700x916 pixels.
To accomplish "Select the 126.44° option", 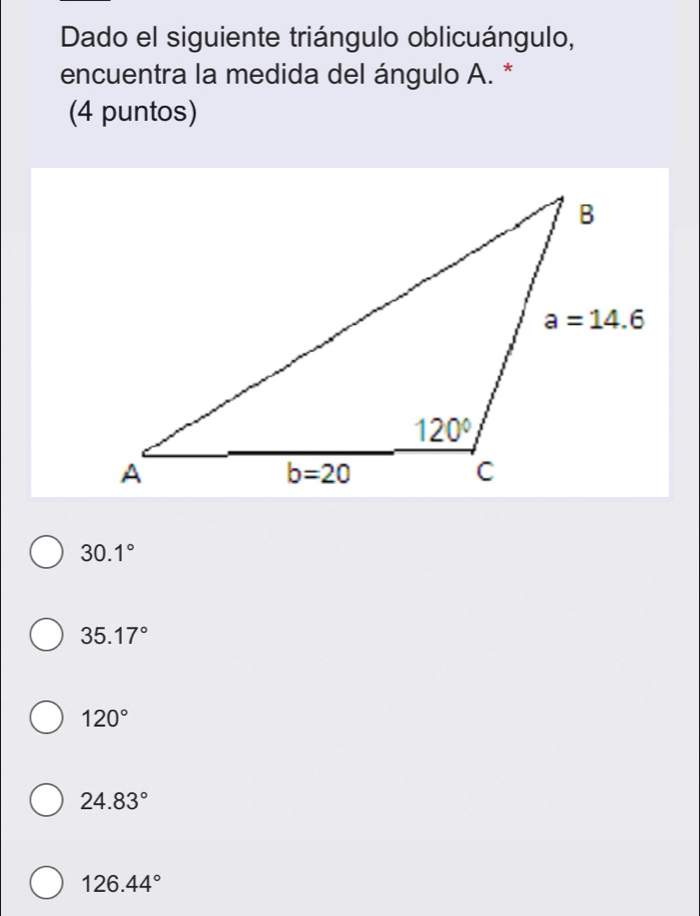I will [48, 883].
